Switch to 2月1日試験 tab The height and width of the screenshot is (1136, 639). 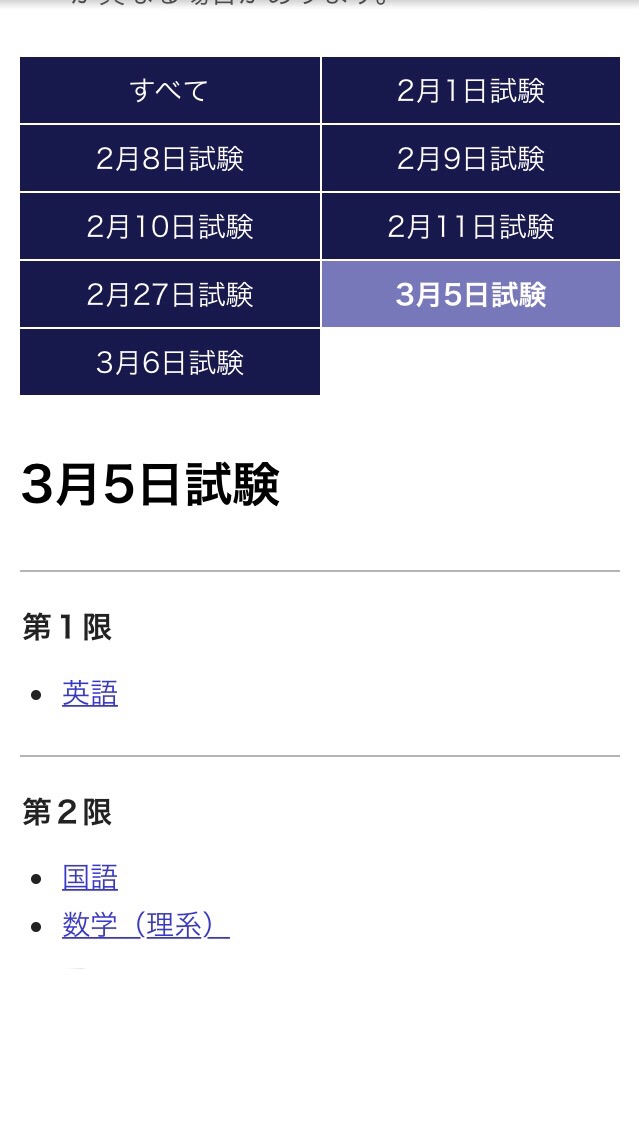pyautogui.click(x=471, y=91)
